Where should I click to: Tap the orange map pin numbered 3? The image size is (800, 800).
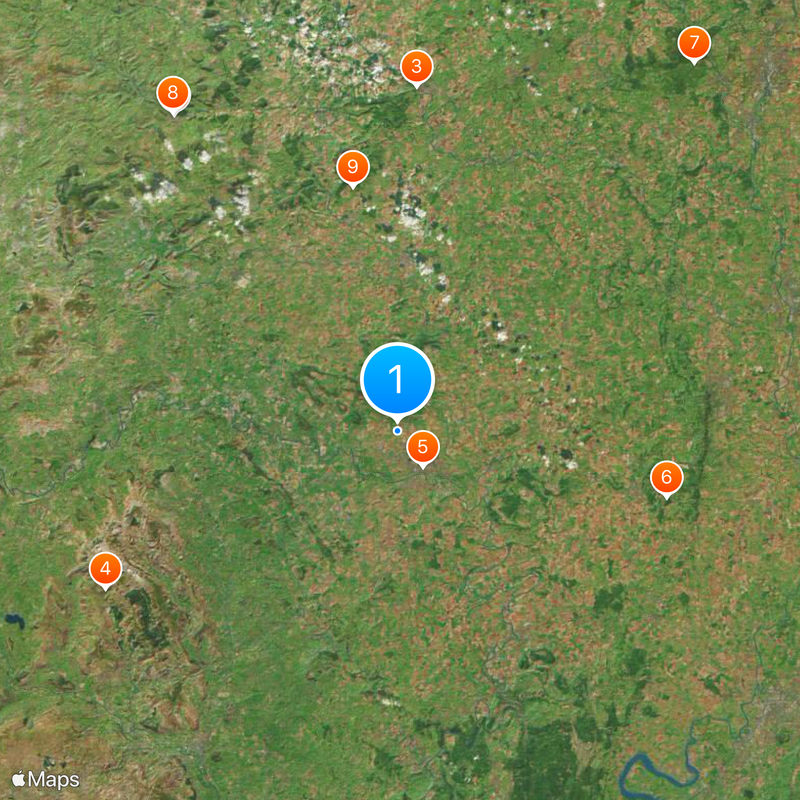pos(416,68)
